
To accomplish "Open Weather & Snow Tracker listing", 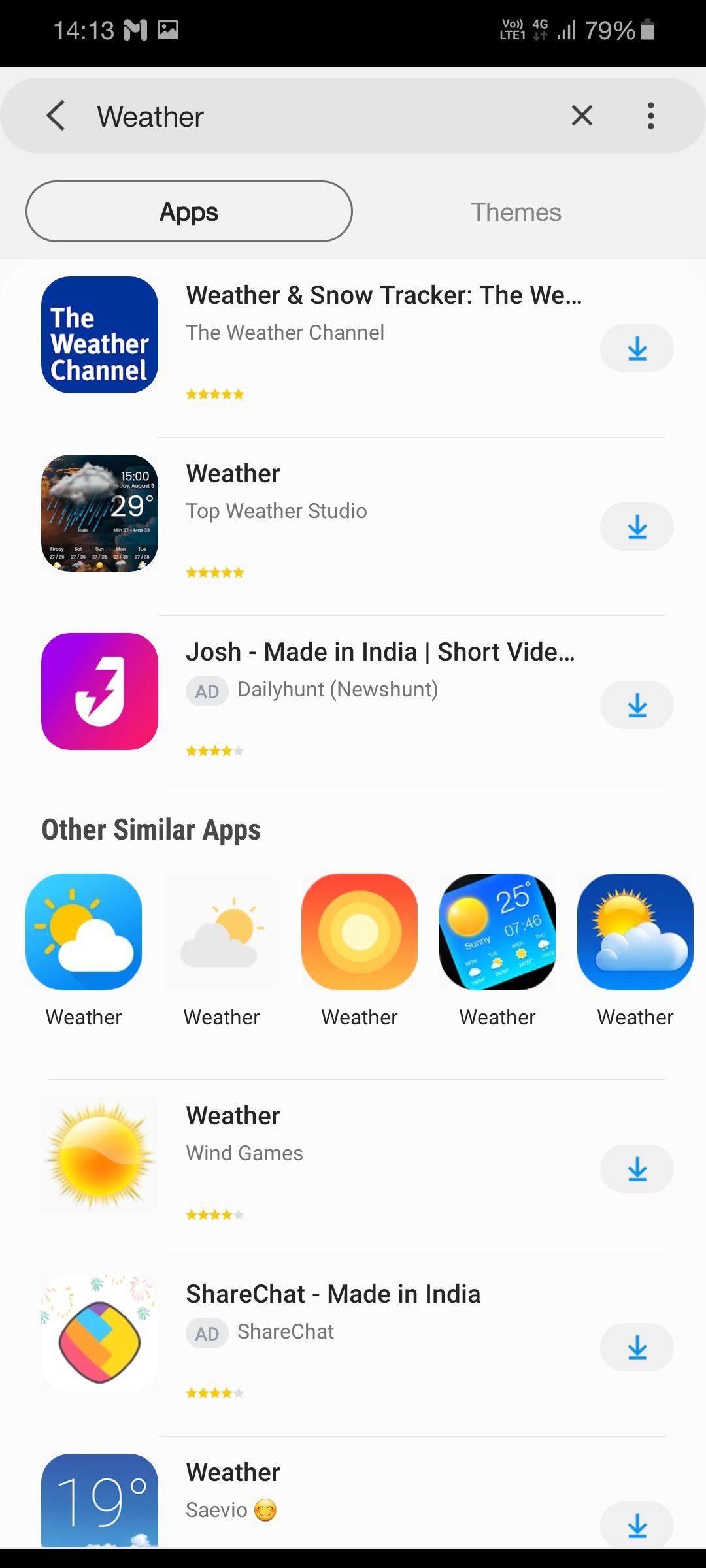I will 383,296.
